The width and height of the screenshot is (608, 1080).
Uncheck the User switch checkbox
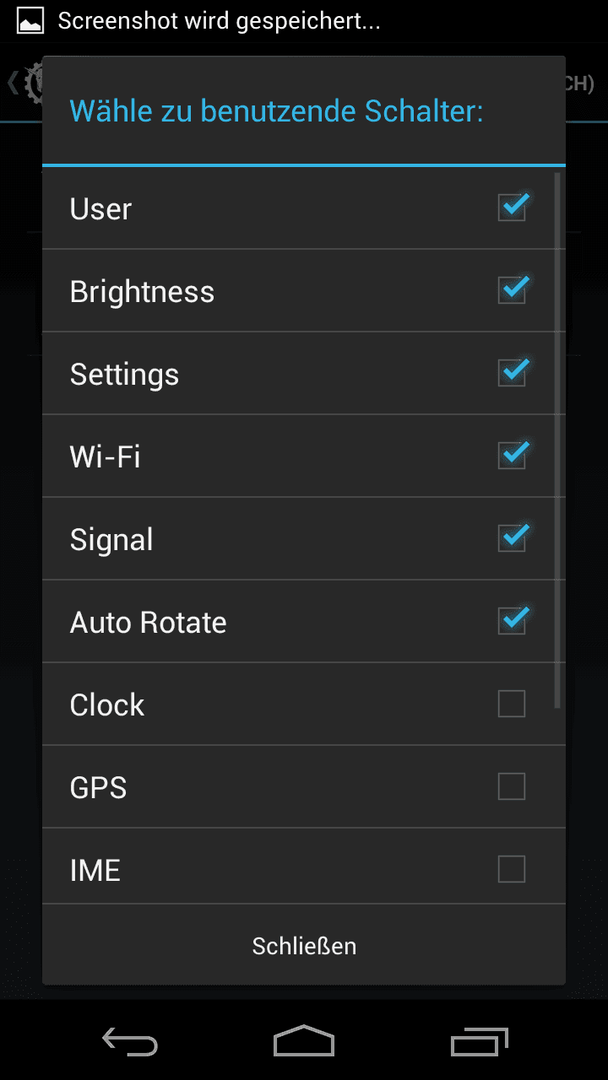[x=512, y=208]
